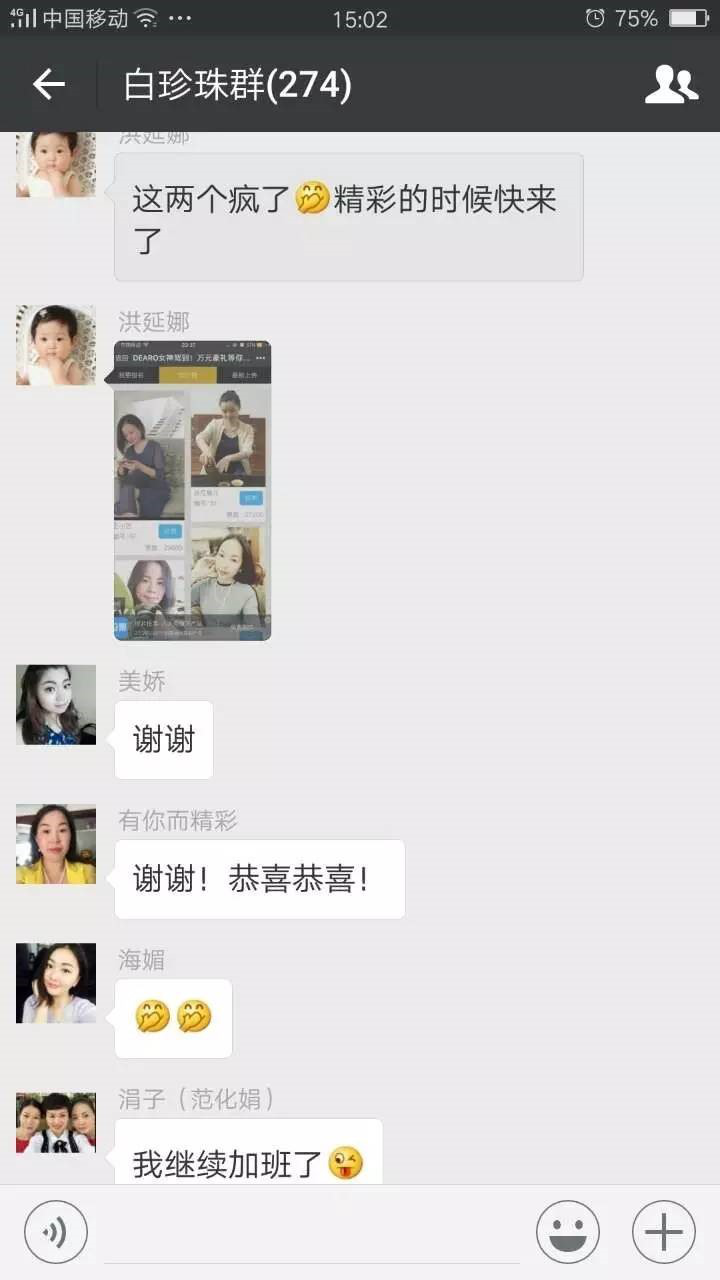Open the emoji picker

coord(568,1232)
